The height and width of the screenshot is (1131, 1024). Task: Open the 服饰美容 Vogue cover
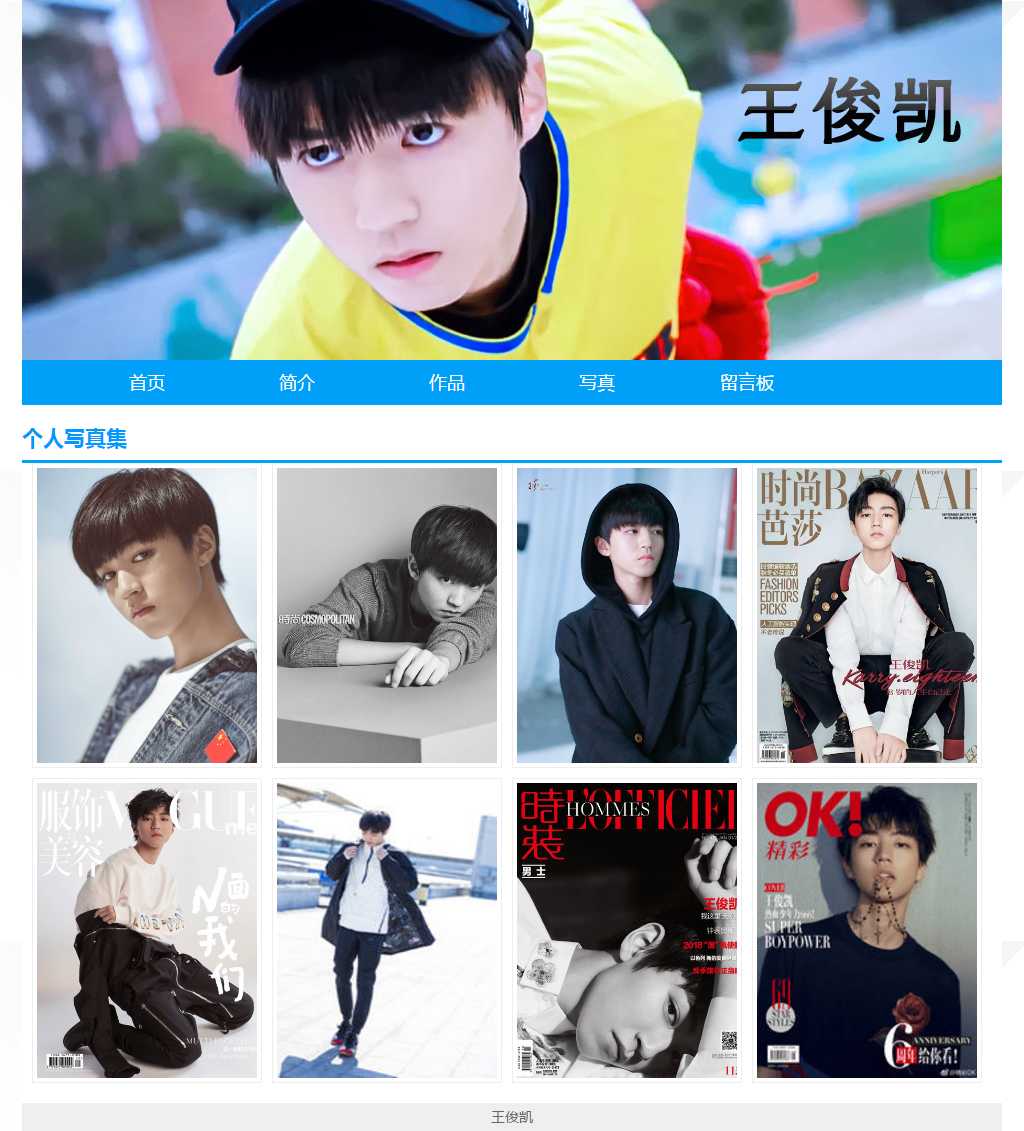pos(147,930)
